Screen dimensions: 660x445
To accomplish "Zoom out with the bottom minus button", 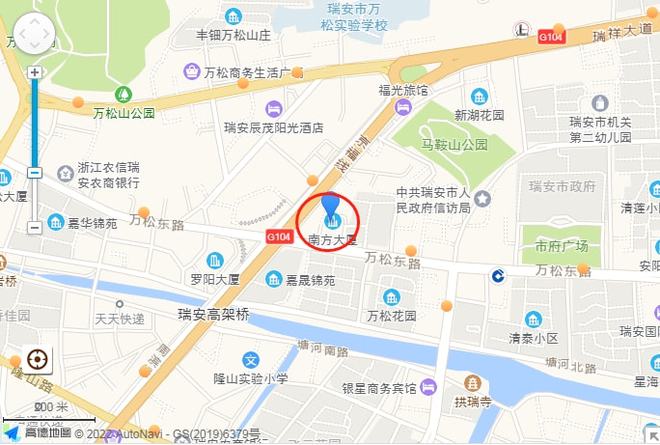I will click(35, 227).
